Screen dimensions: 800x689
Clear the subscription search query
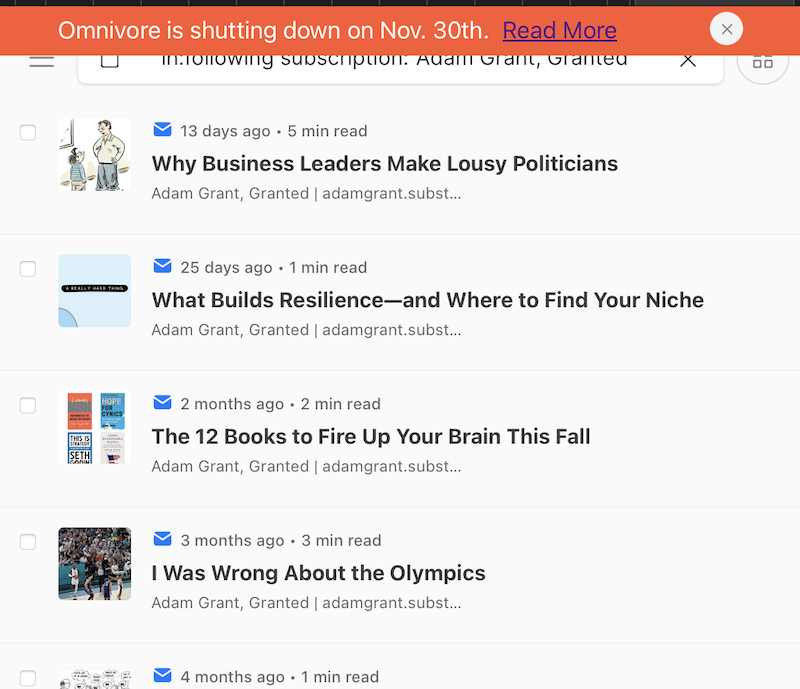[x=688, y=60]
